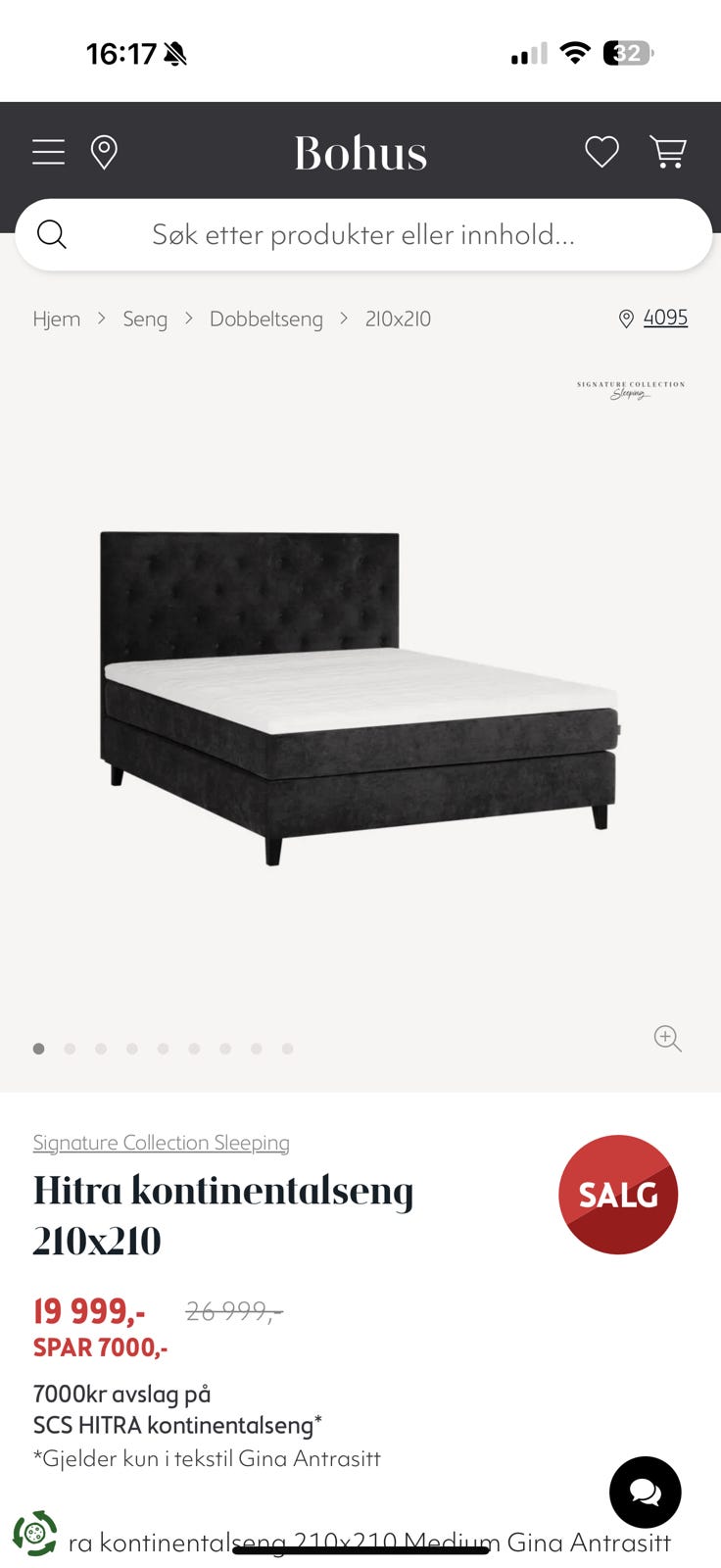Open the green cookie settings icon
Viewport: 721px width, 1568px height.
tap(35, 1533)
